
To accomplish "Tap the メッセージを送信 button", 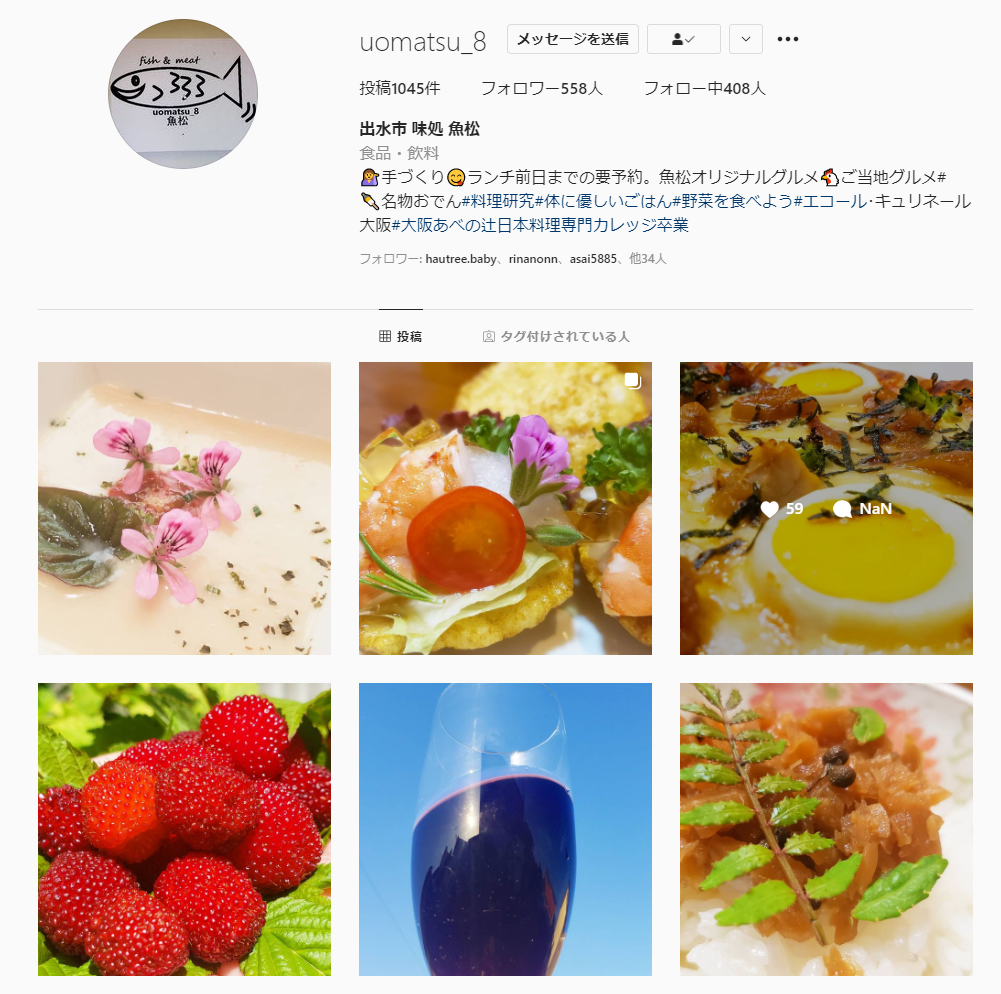I will tap(572, 39).
